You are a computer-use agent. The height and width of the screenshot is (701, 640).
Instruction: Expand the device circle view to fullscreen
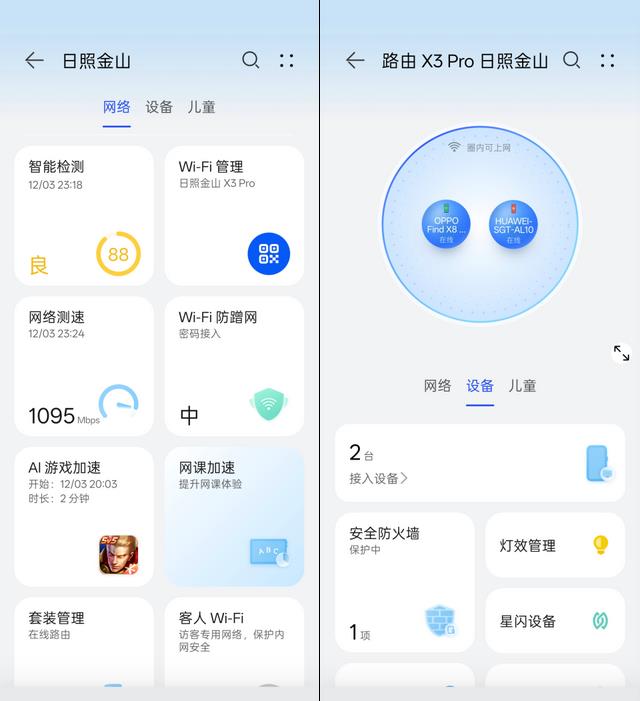pos(622,353)
